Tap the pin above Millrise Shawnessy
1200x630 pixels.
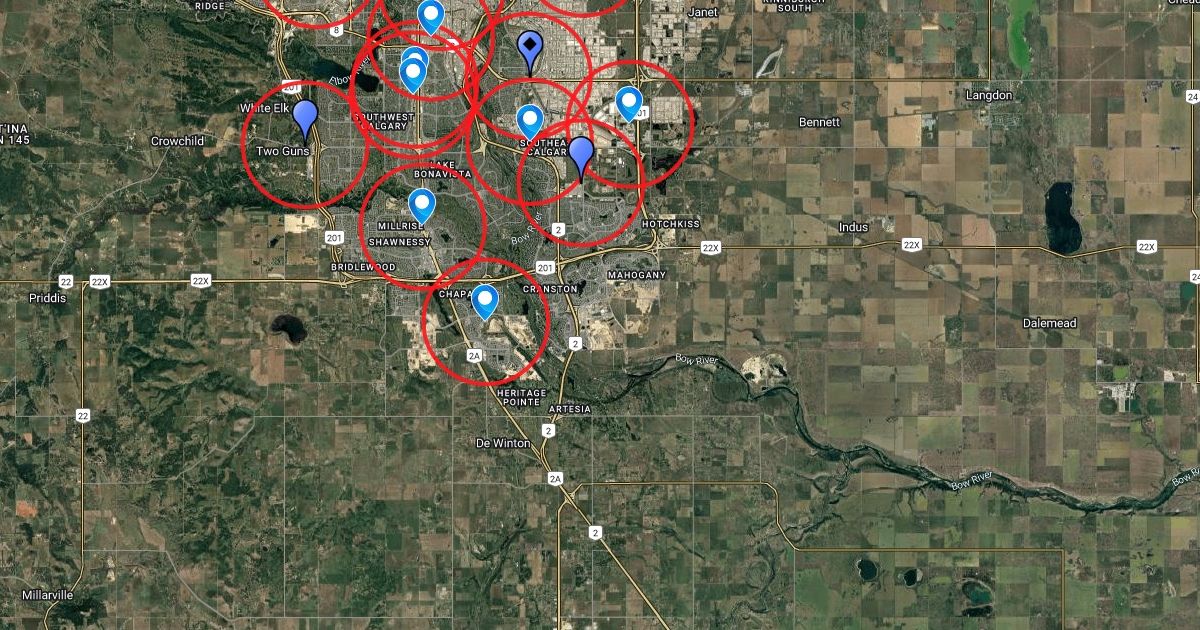(x=422, y=204)
